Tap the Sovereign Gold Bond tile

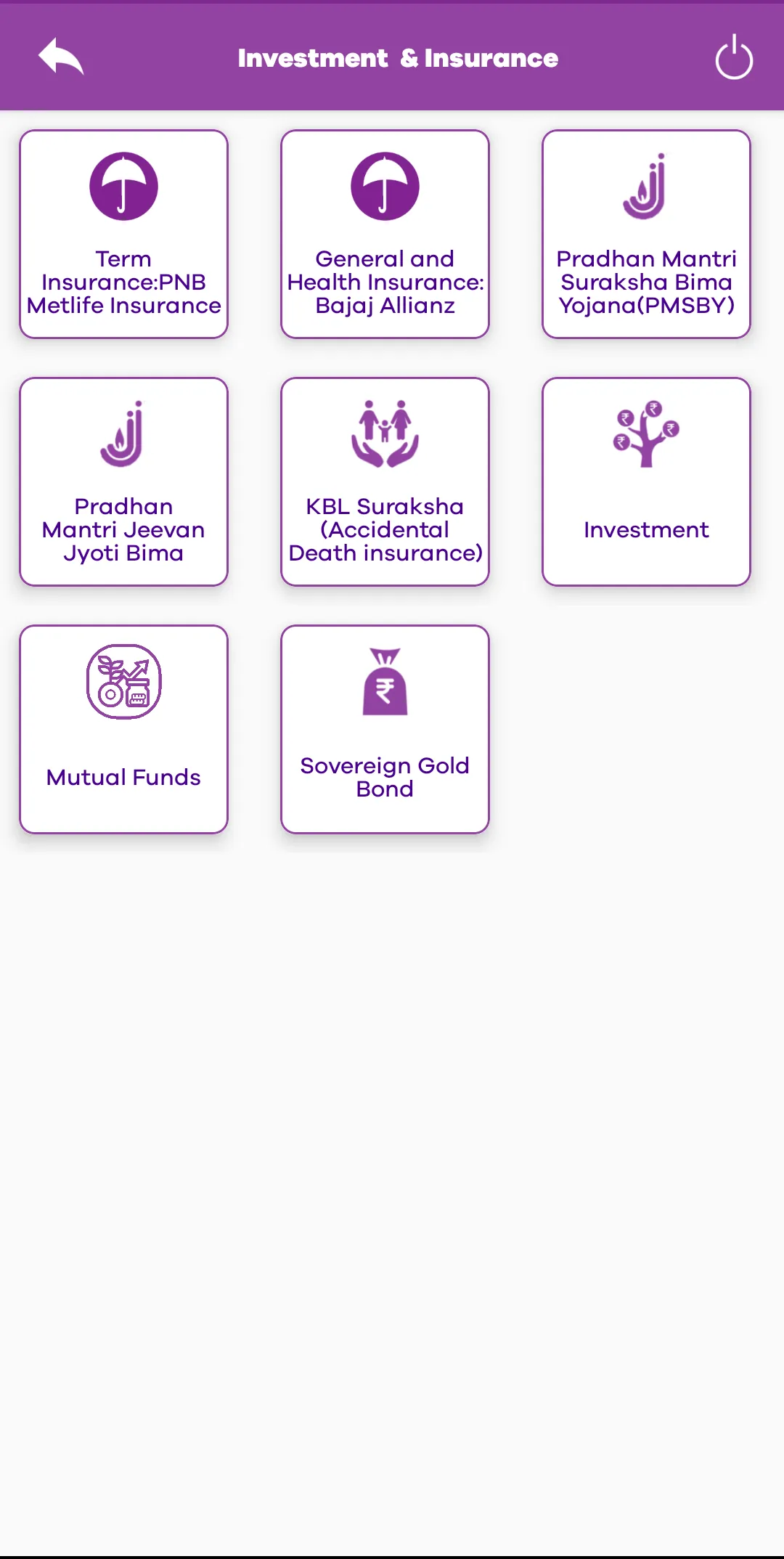[x=385, y=728]
